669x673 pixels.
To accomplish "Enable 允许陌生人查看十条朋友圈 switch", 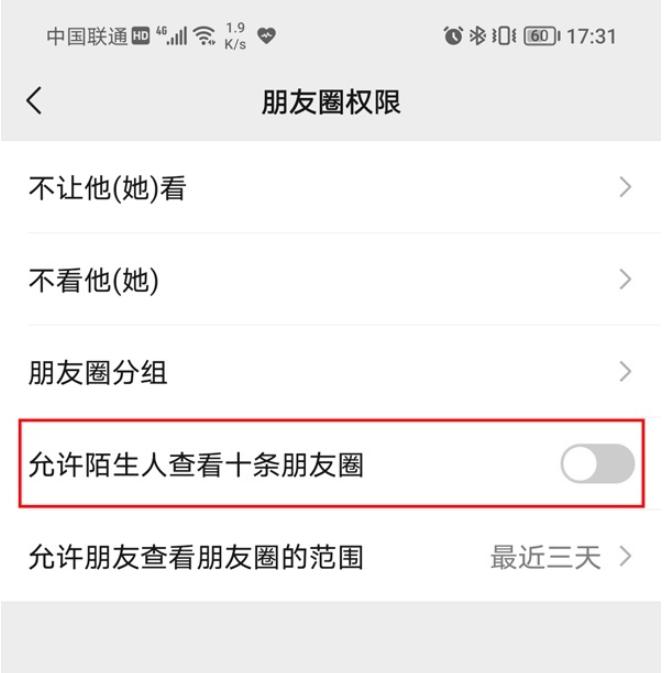I will coord(597,465).
